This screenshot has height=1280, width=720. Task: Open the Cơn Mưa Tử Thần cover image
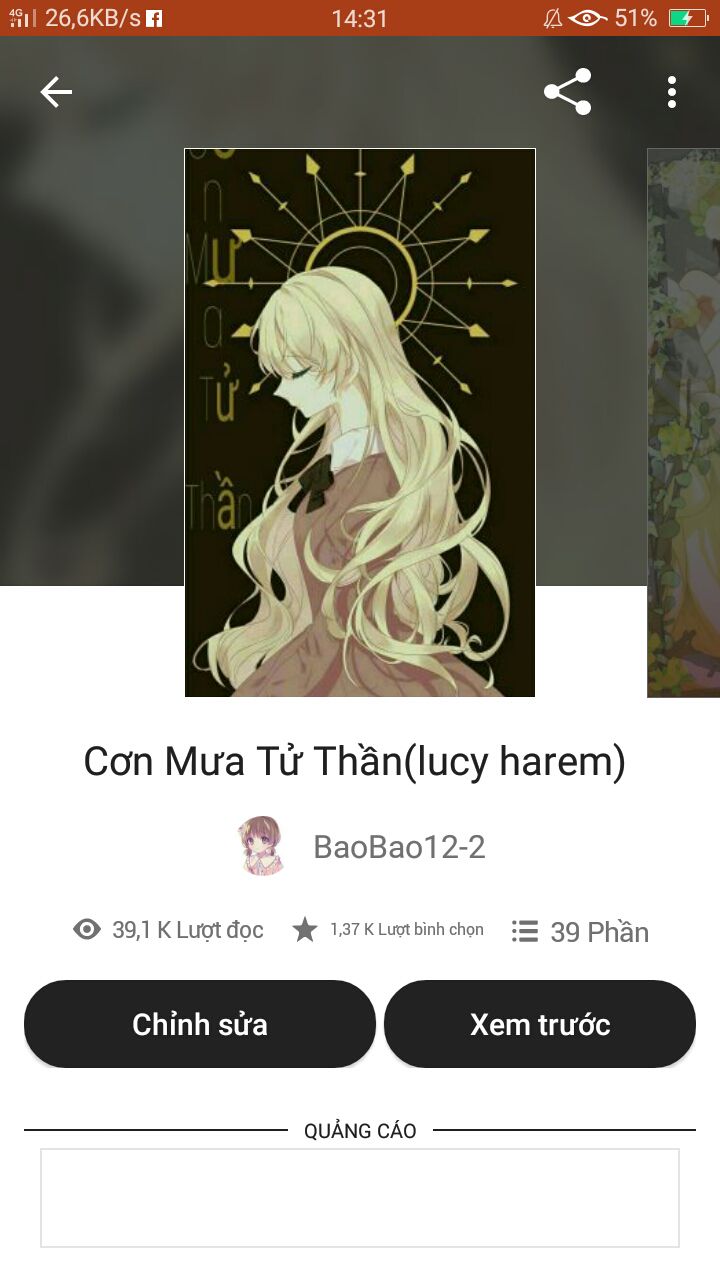coord(360,422)
